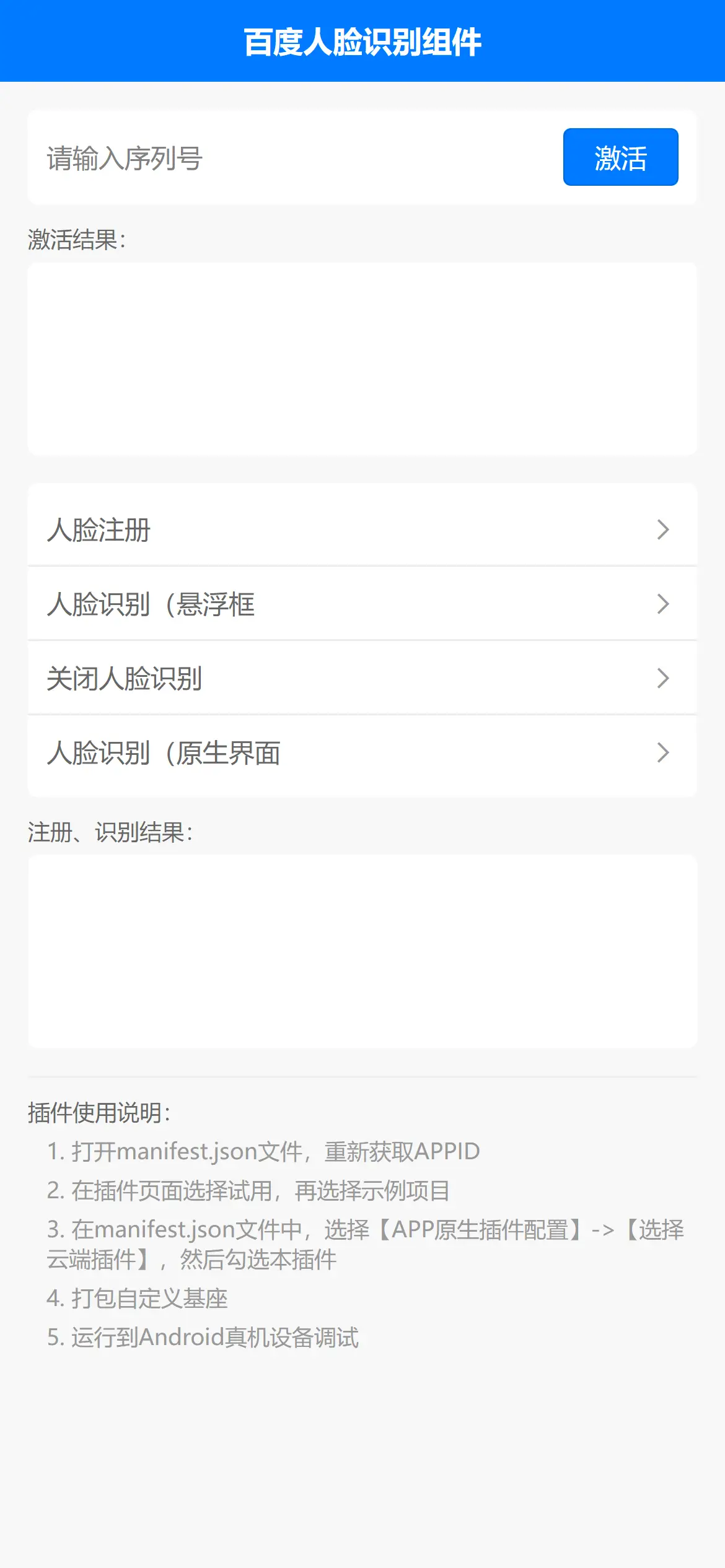
Task: Tap the 激活 activate button
Action: tap(620, 157)
